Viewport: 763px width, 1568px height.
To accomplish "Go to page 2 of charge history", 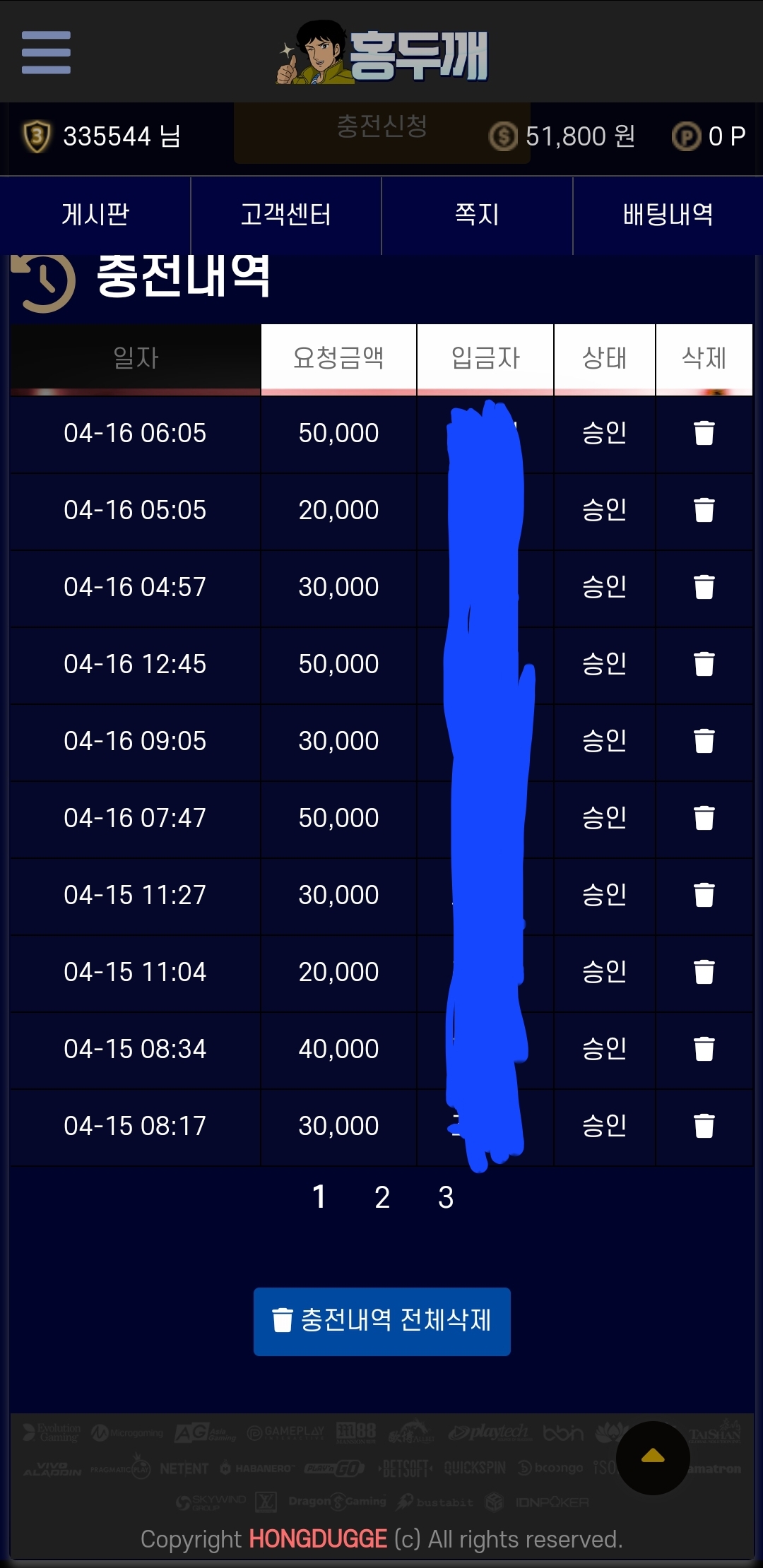I will (382, 1197).
